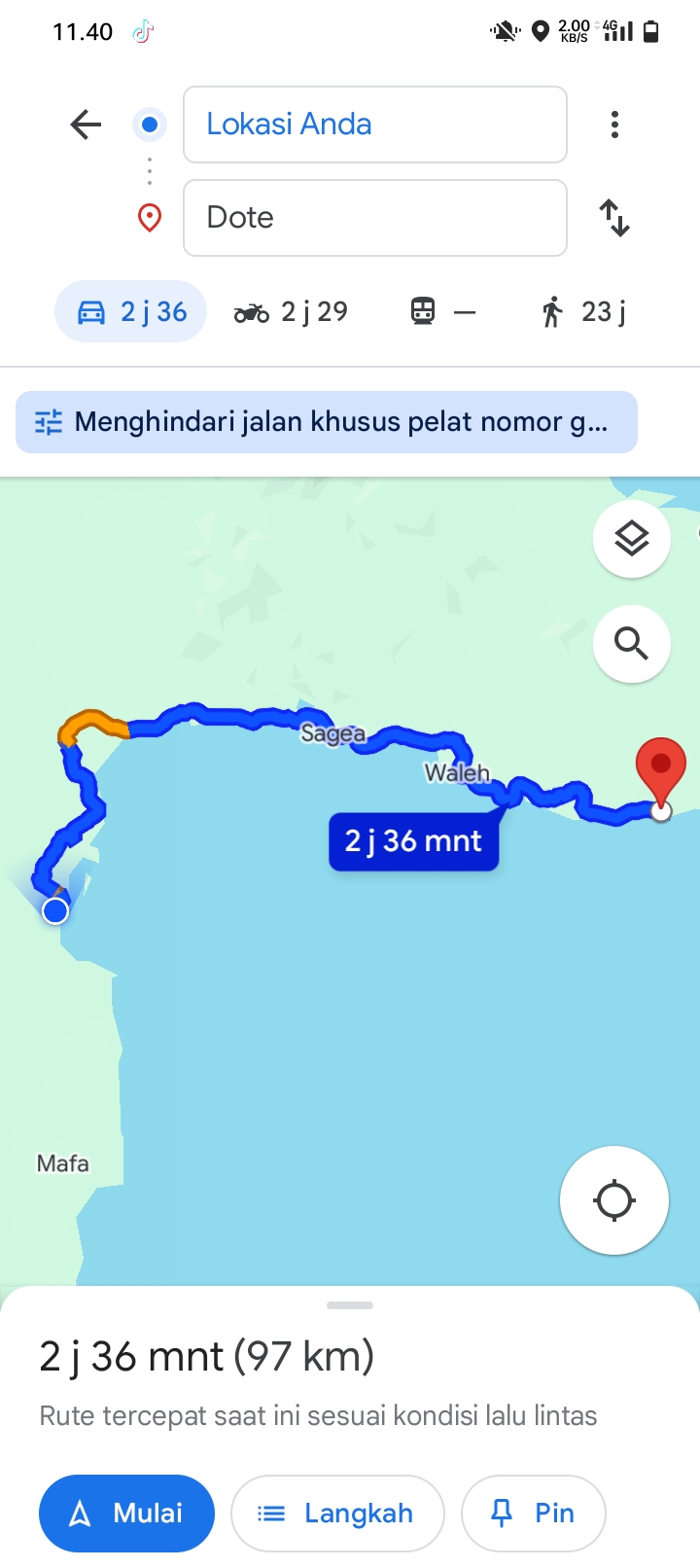The image size is (700, 1568).
Task: Expand the bottom sheet drag handle
Action: click(350, 1305)
